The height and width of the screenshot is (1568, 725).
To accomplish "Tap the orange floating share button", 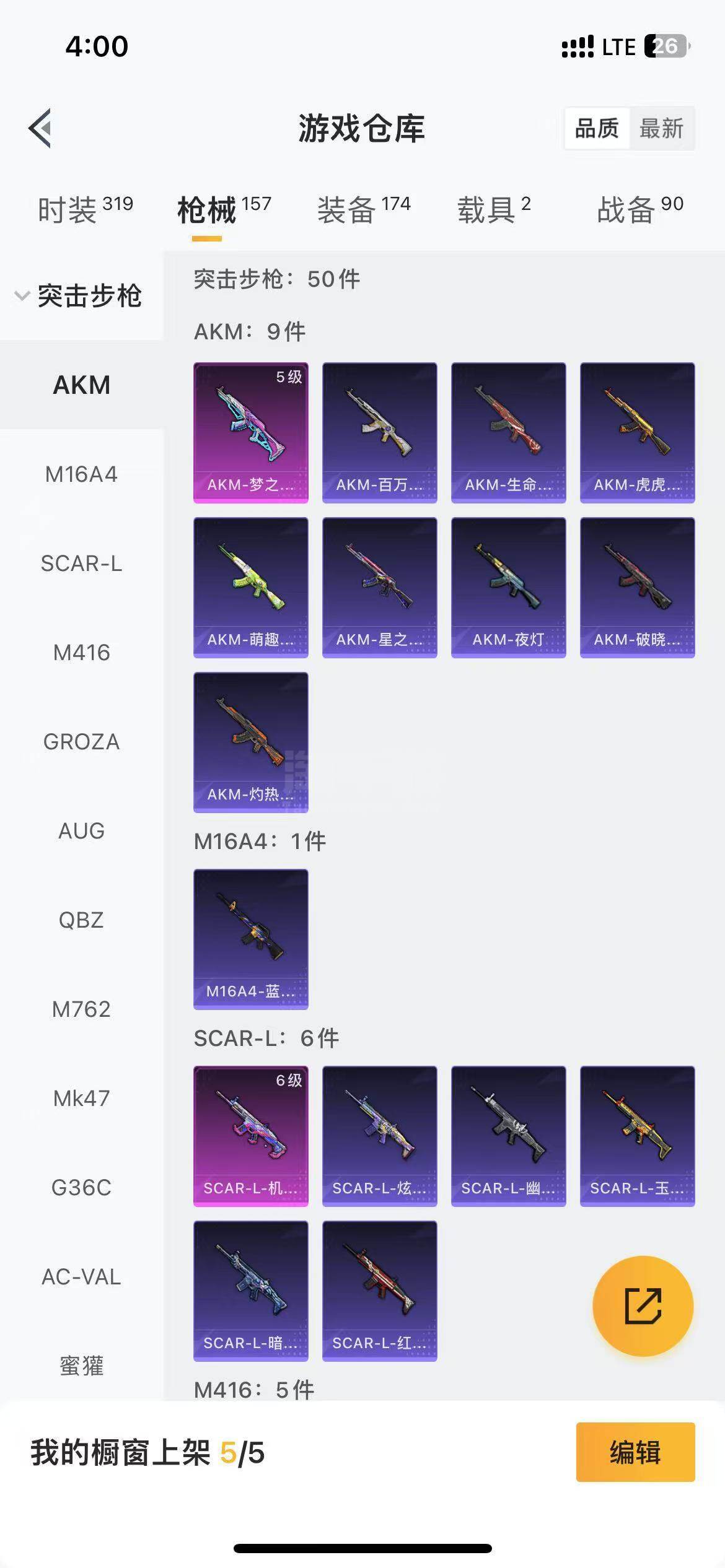I will coord(643,1306).
